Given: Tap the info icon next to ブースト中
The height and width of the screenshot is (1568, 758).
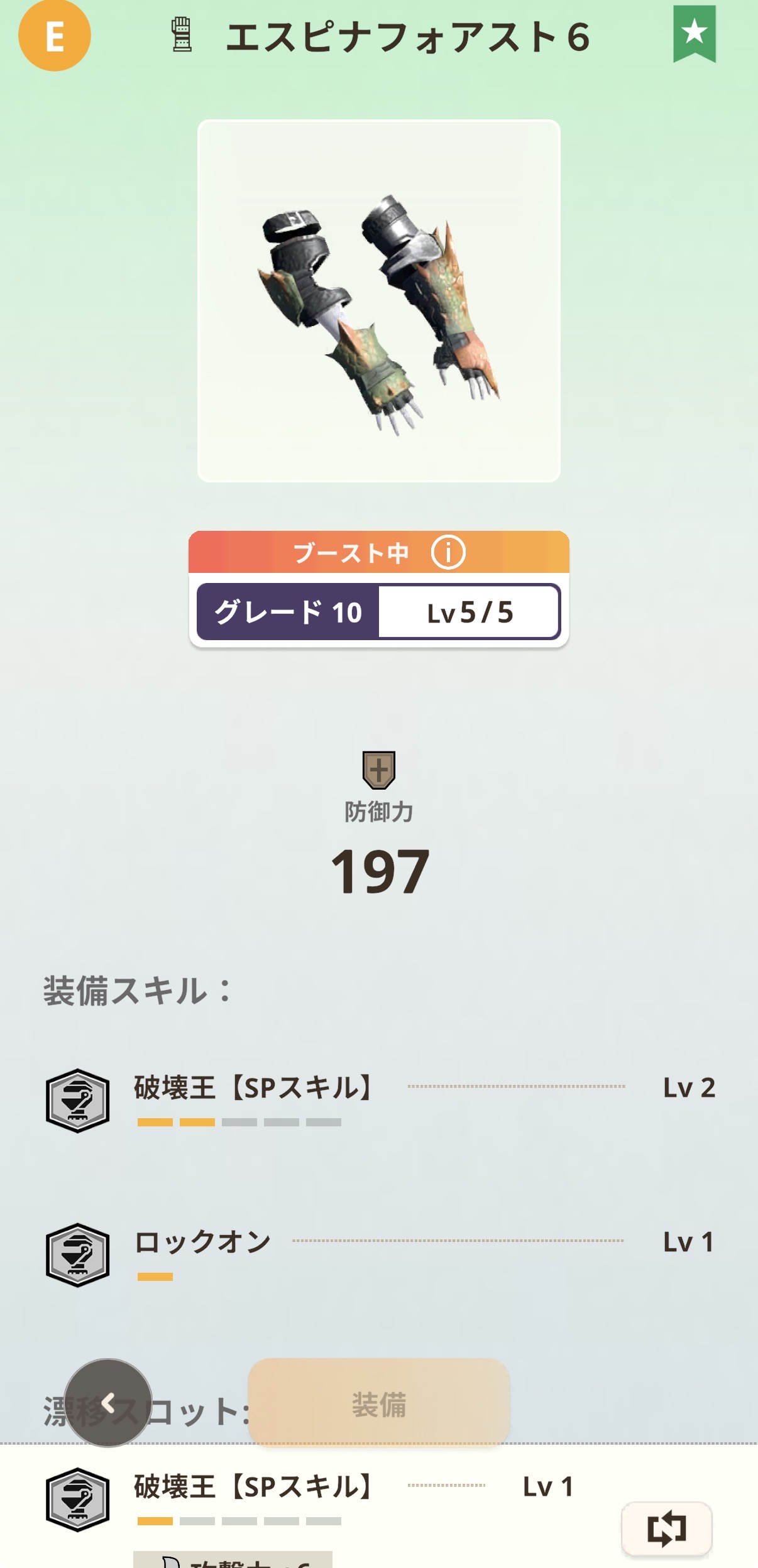Looking at the screenshot, I should point(448,553).
